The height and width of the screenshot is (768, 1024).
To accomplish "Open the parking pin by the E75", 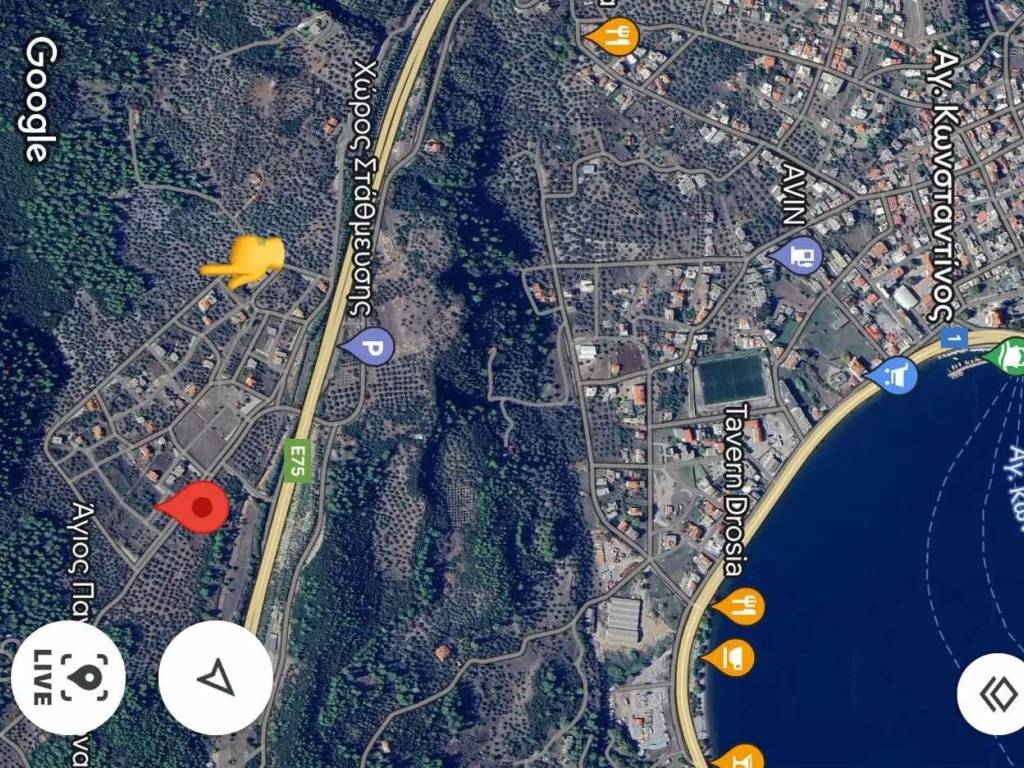I will tap(369, 346).
